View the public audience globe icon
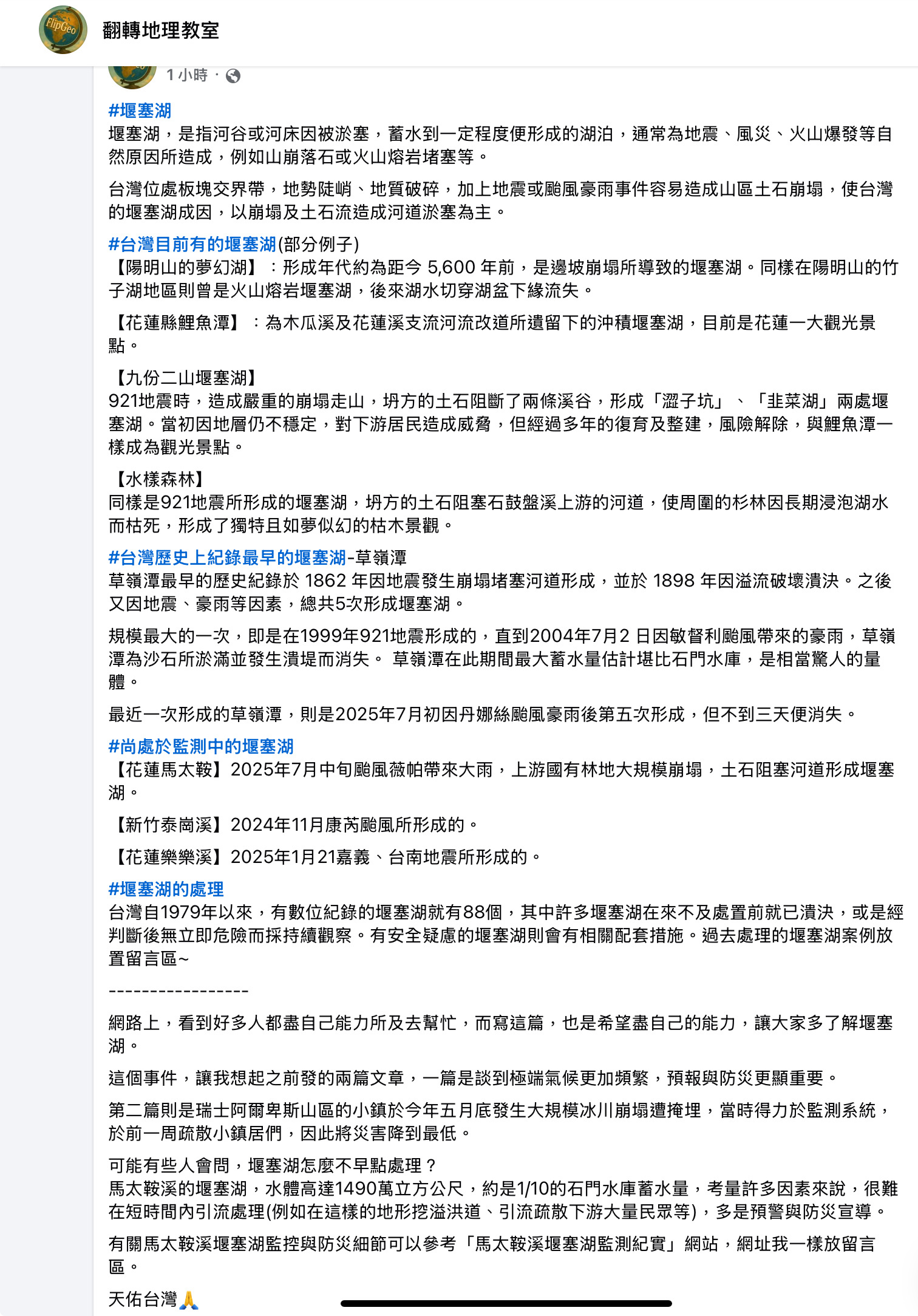 [233, 76]
